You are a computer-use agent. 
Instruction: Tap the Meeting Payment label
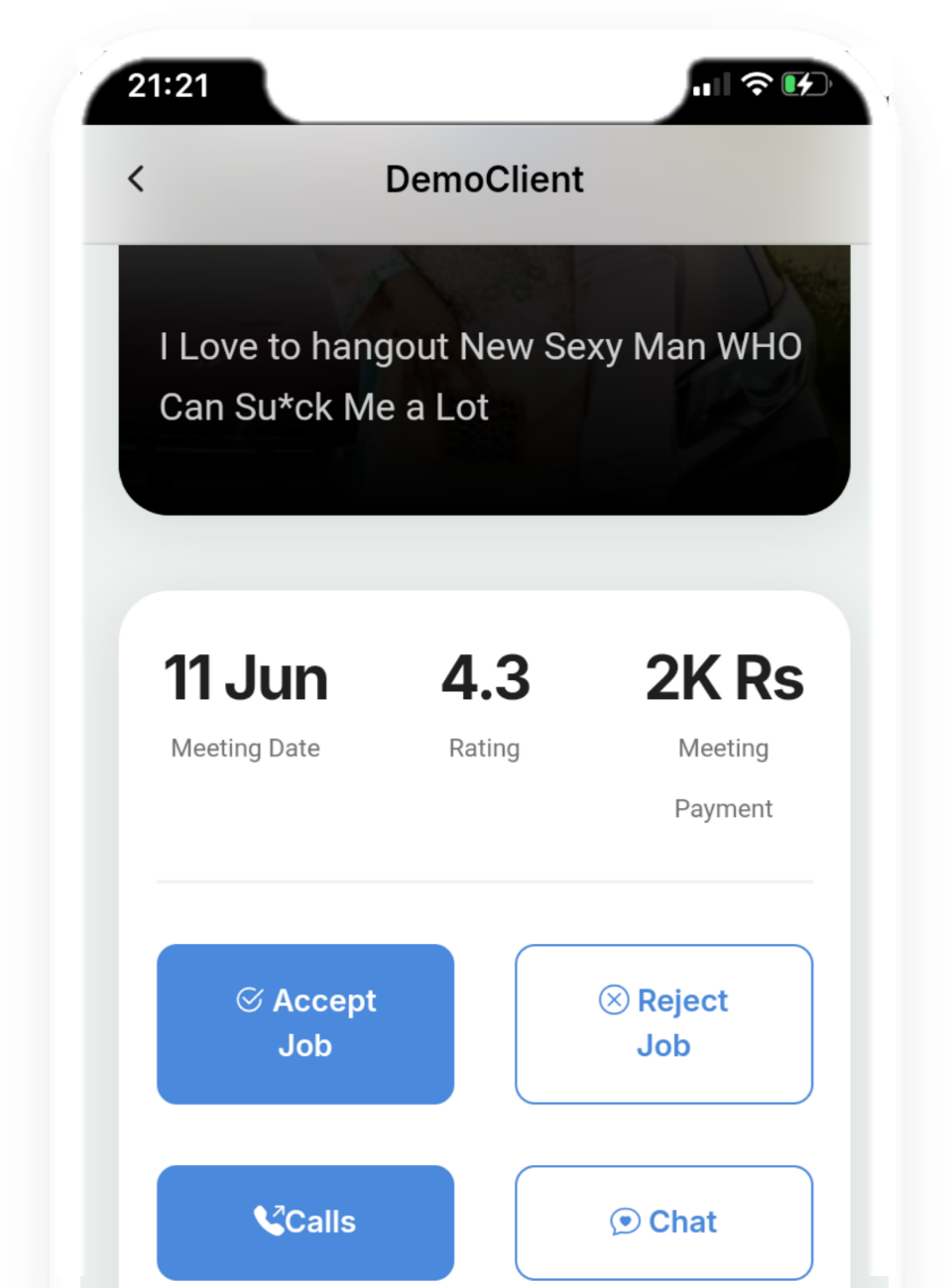724,778
